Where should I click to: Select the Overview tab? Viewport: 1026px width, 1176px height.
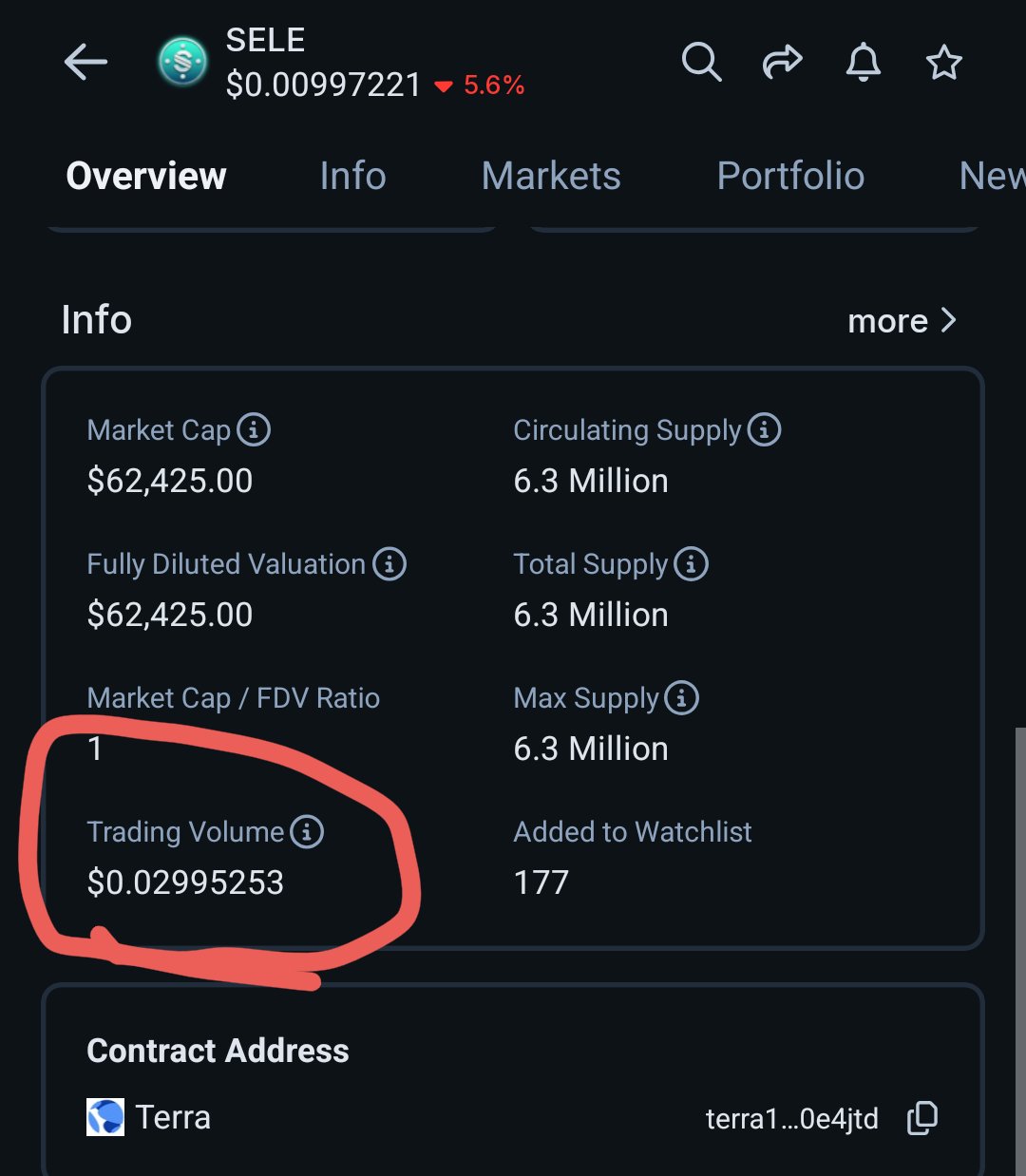click(x=146, y=176)
